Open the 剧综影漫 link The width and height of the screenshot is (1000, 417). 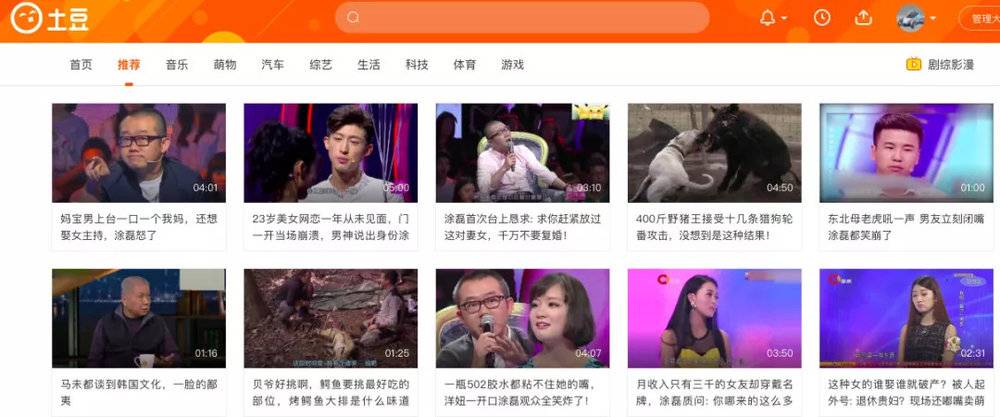(x=940, y=65)
